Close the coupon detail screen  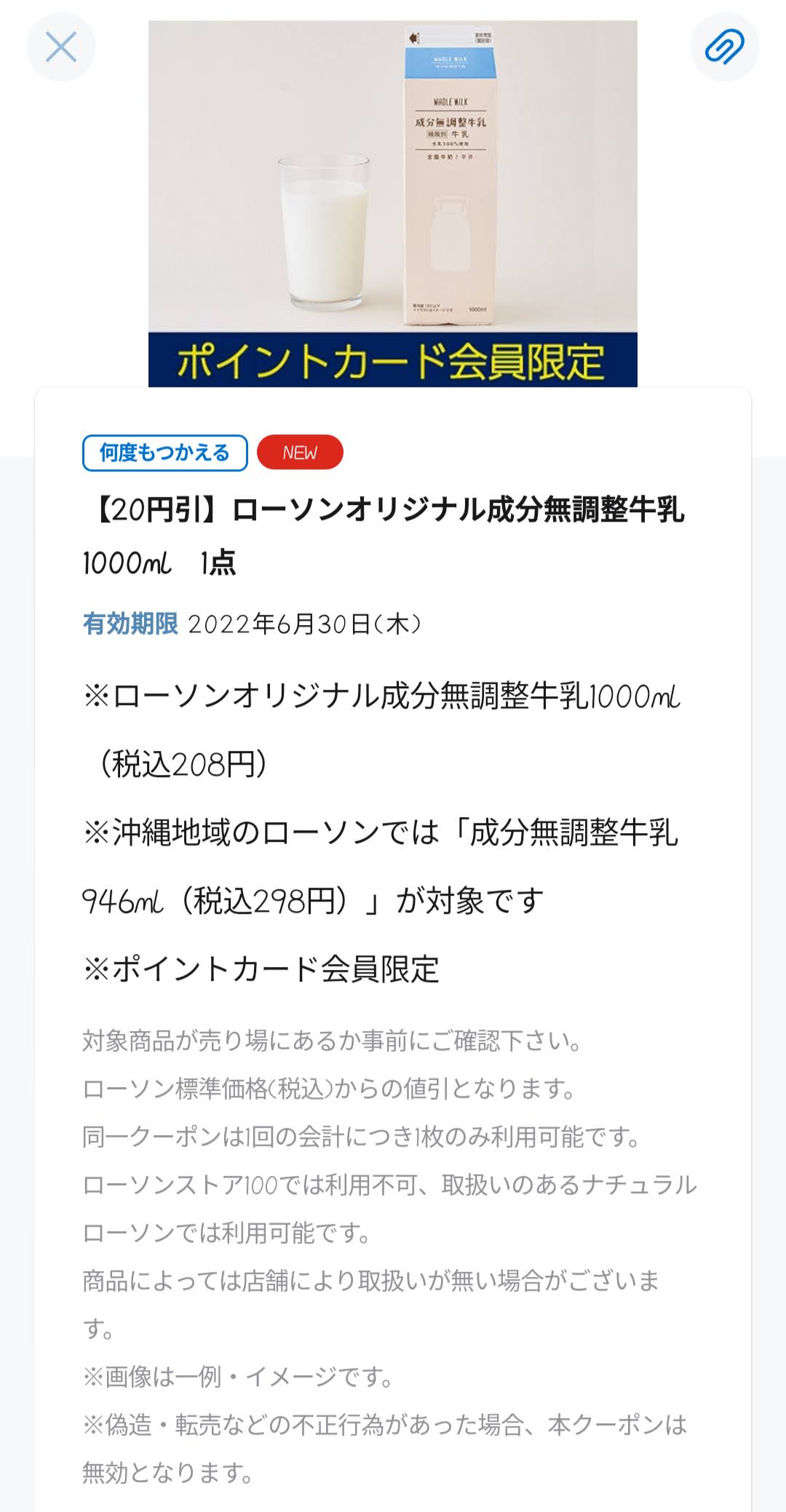point(61,47)
